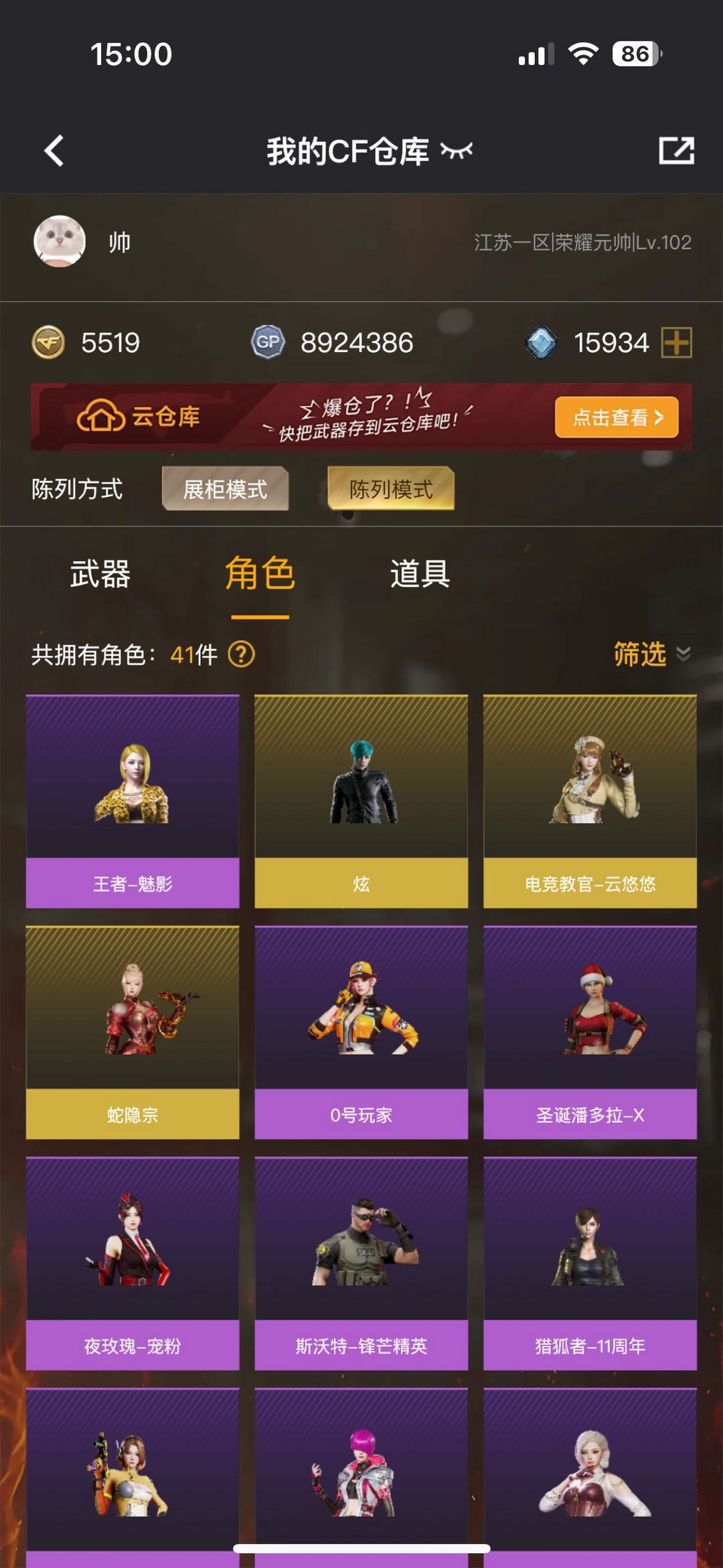Tap the question mark next to 41件
The image size is (723, 1568).
(x=242, y=654)
